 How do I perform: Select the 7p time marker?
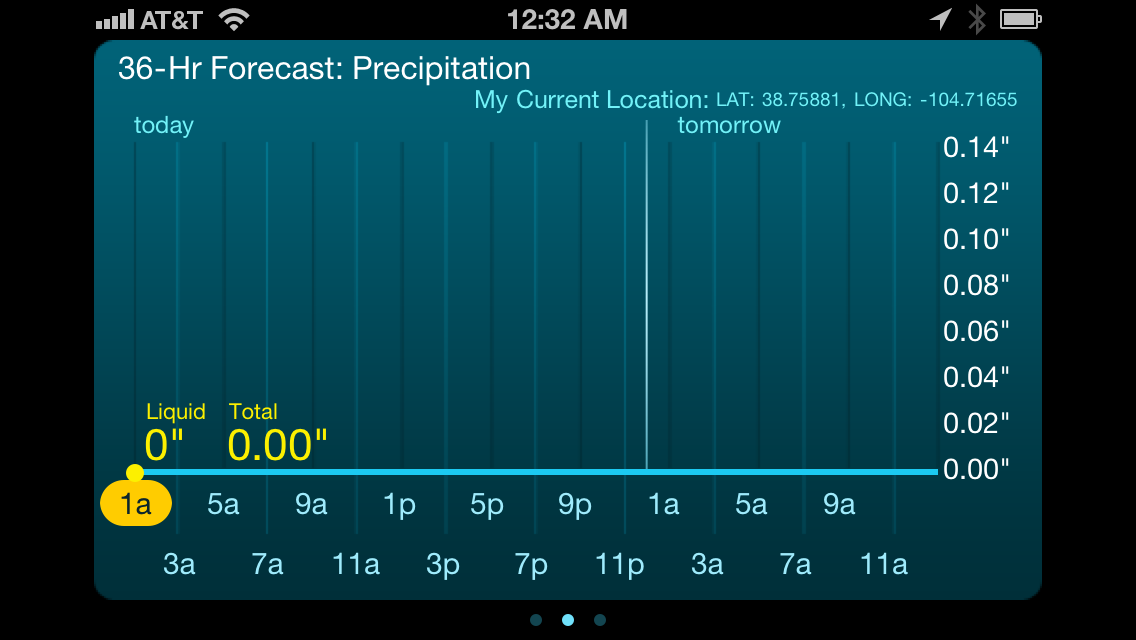[x=531, y=565]
